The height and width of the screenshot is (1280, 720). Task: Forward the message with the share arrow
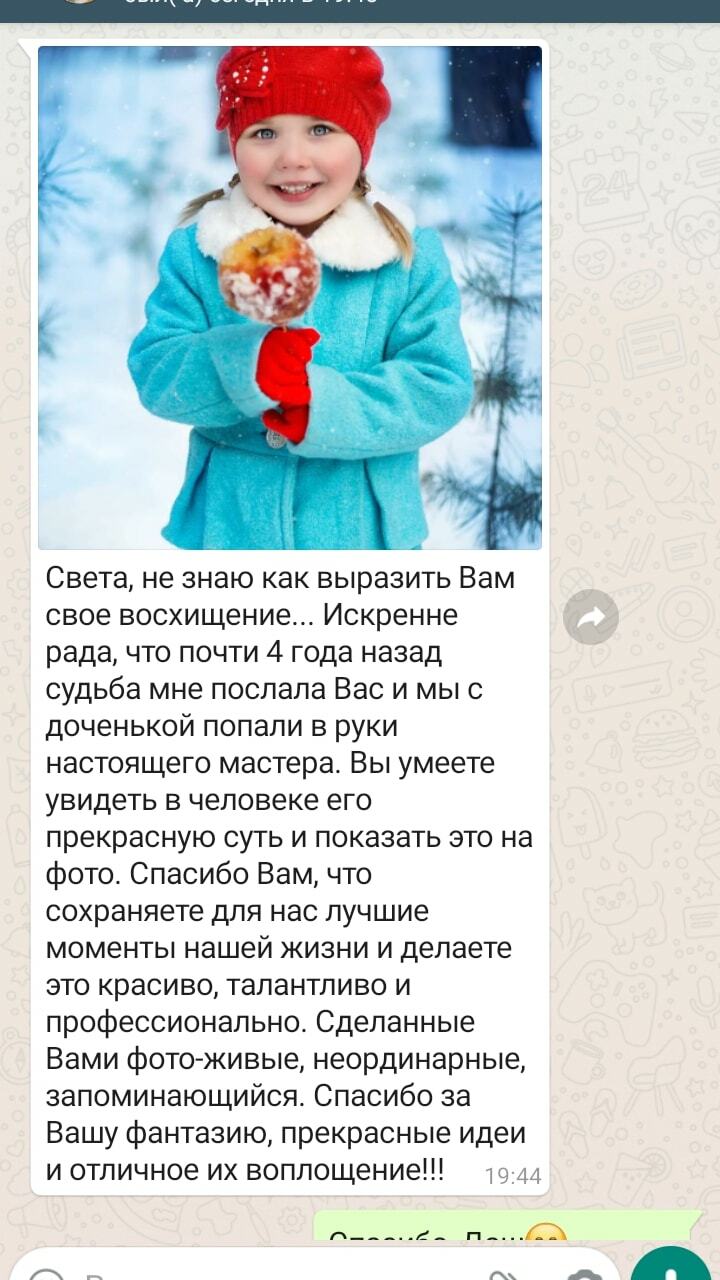(591, 617)
